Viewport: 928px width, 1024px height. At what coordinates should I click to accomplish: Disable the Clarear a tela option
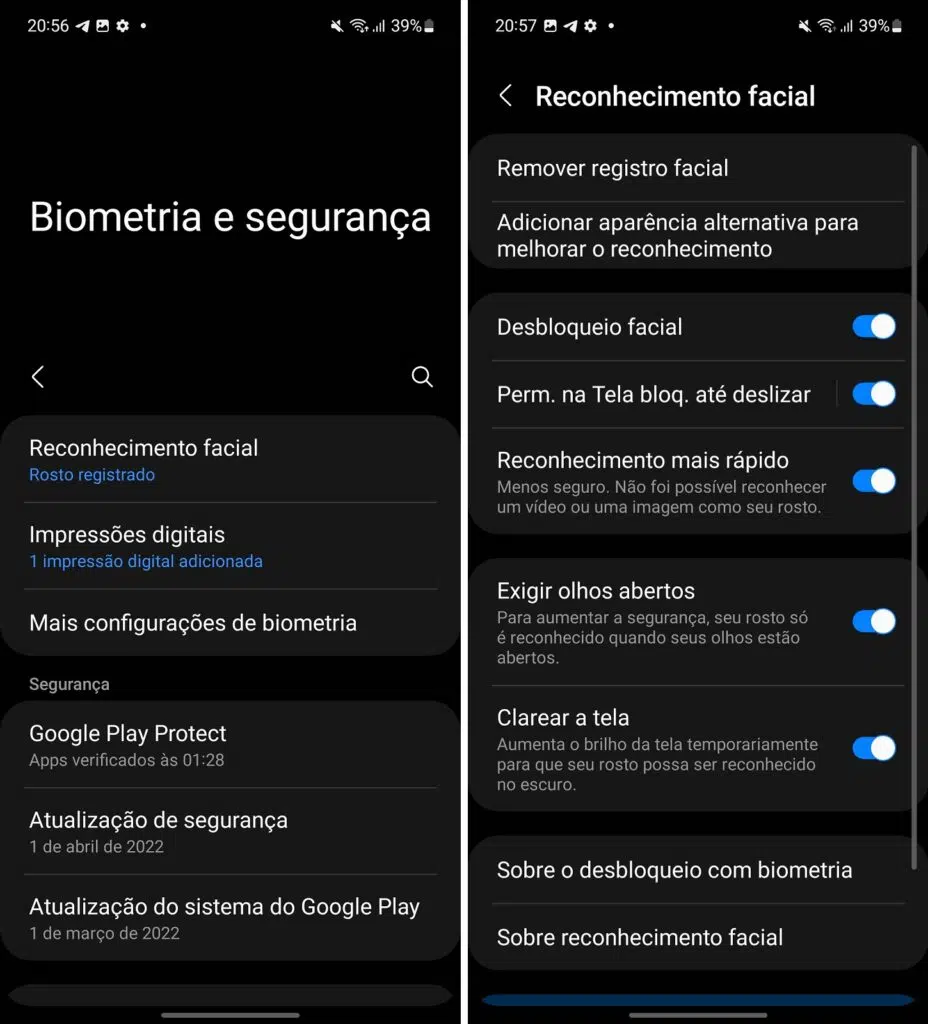coord(874,748)
